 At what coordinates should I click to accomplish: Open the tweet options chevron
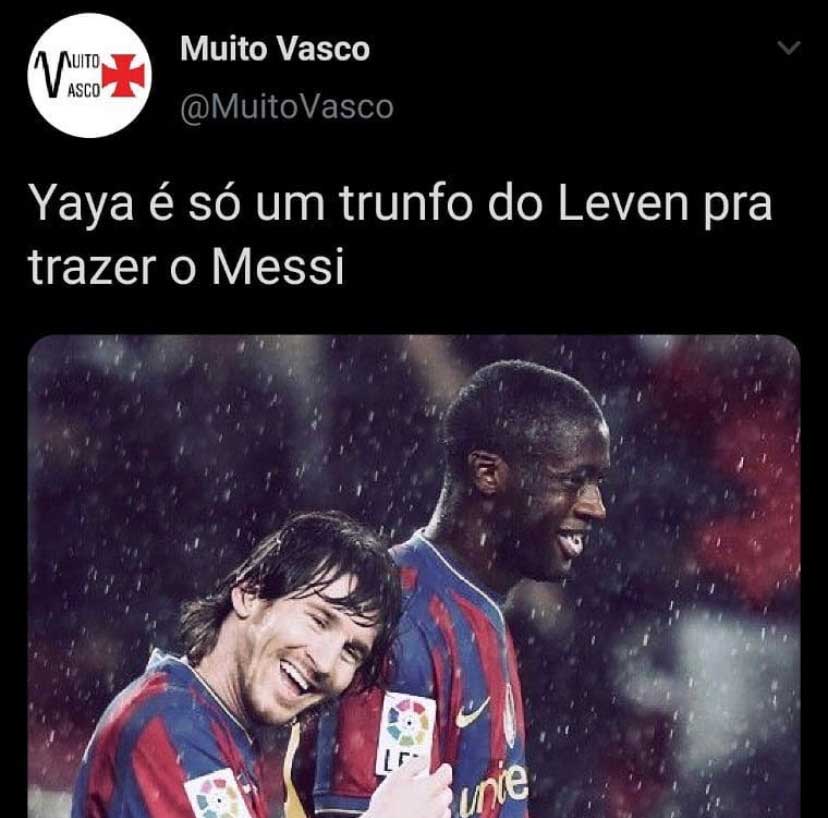click(789, 49)
